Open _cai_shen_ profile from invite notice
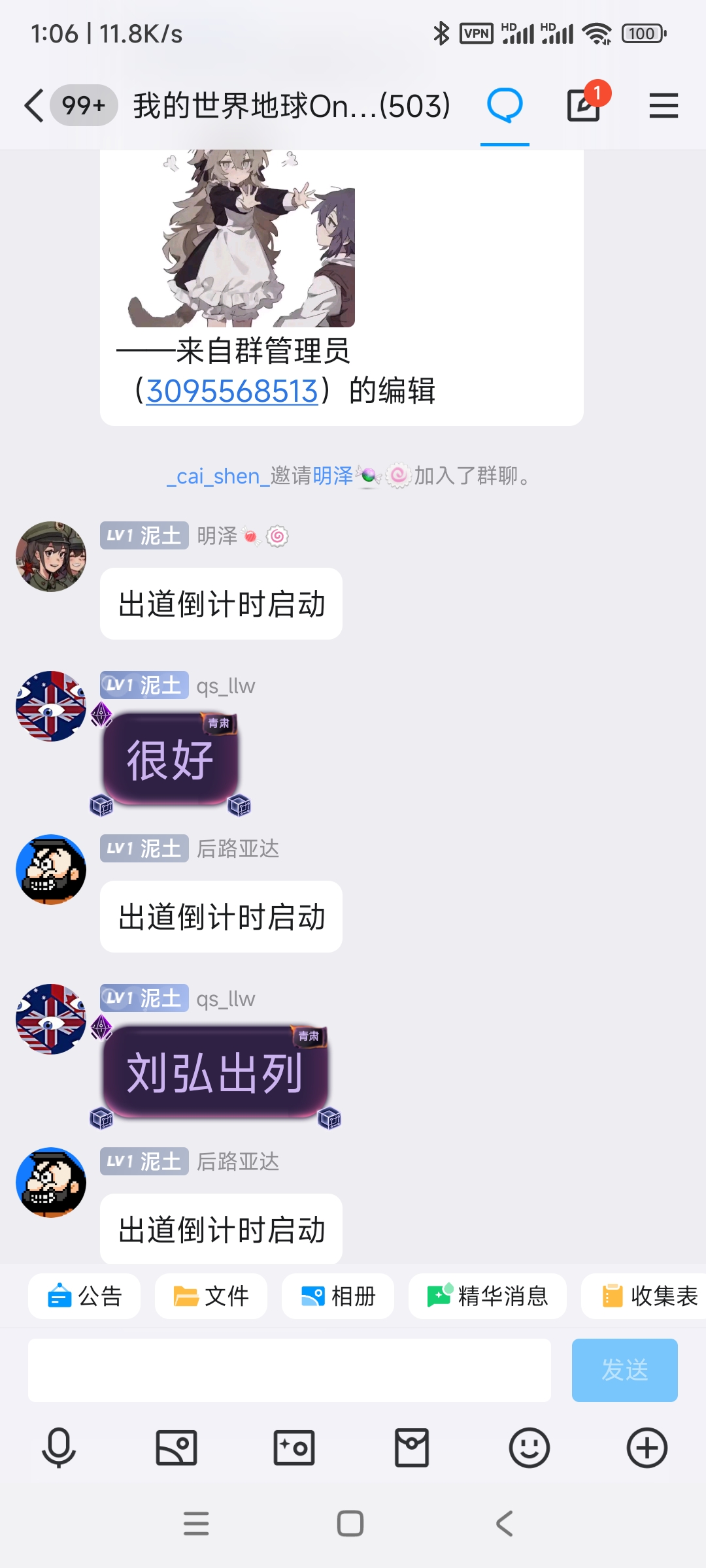 tap(218, 476)
